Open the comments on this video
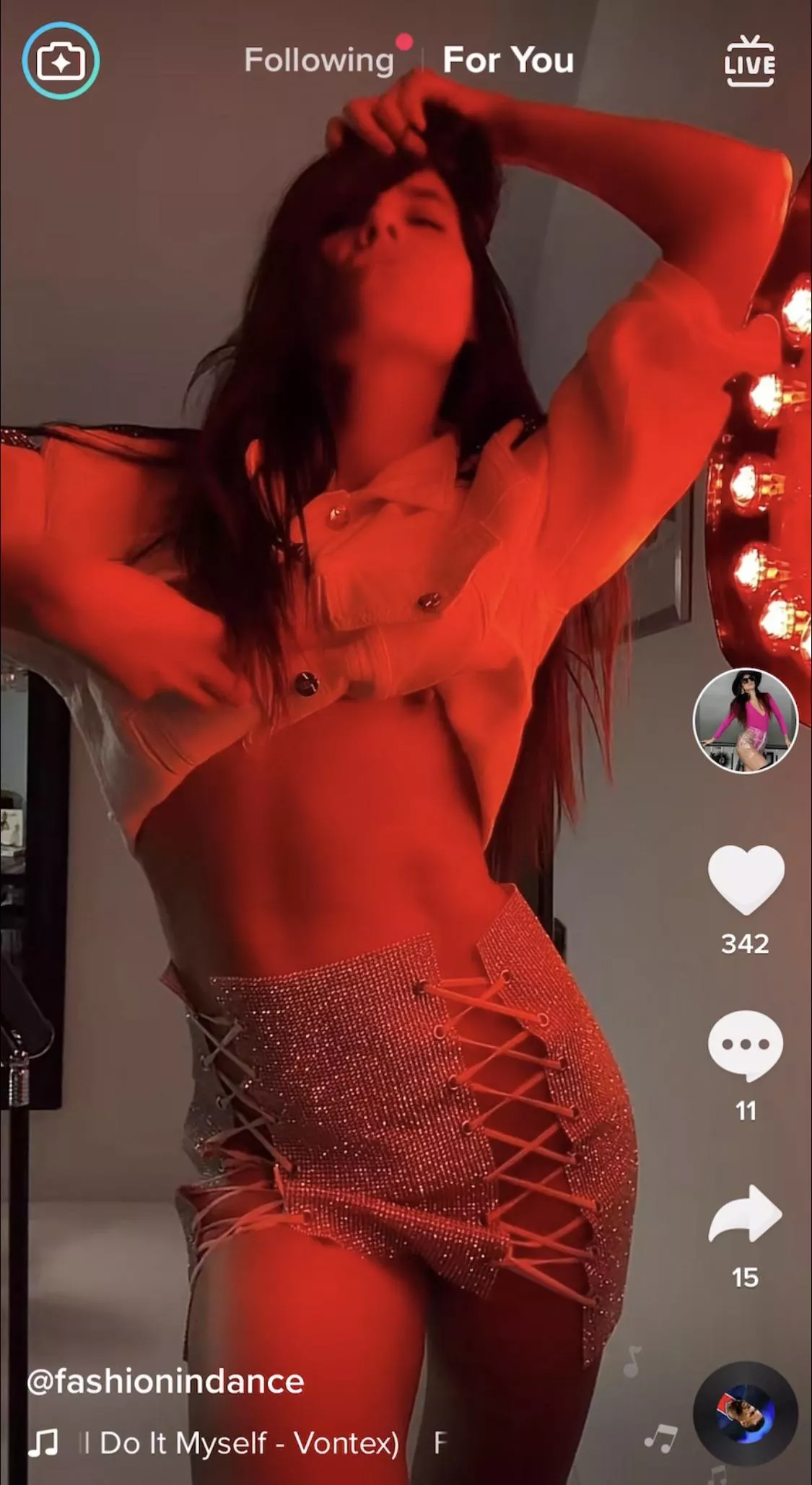The image size is (812, 1485). [746, 1045]
